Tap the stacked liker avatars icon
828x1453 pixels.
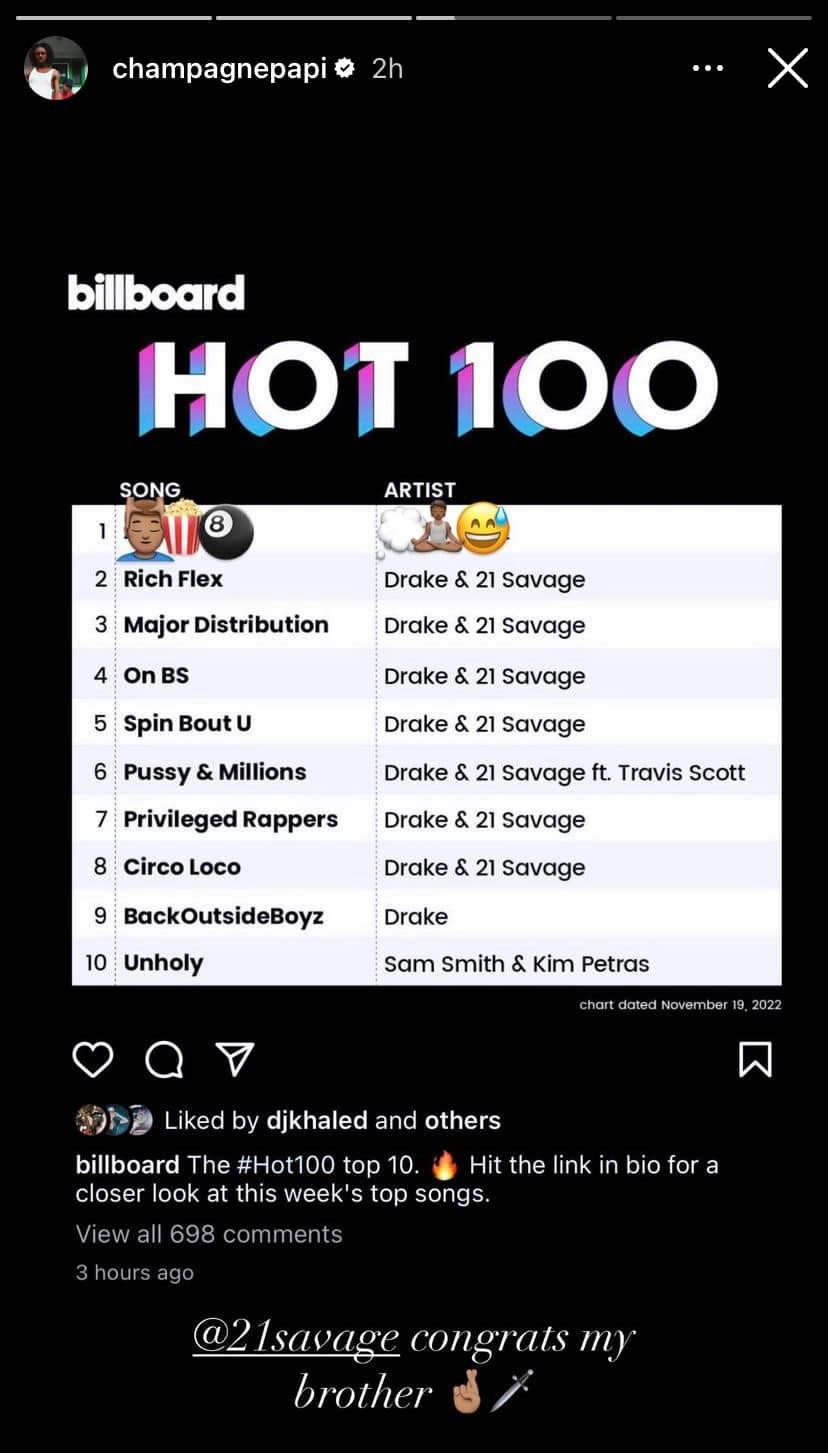point(113,1120)
